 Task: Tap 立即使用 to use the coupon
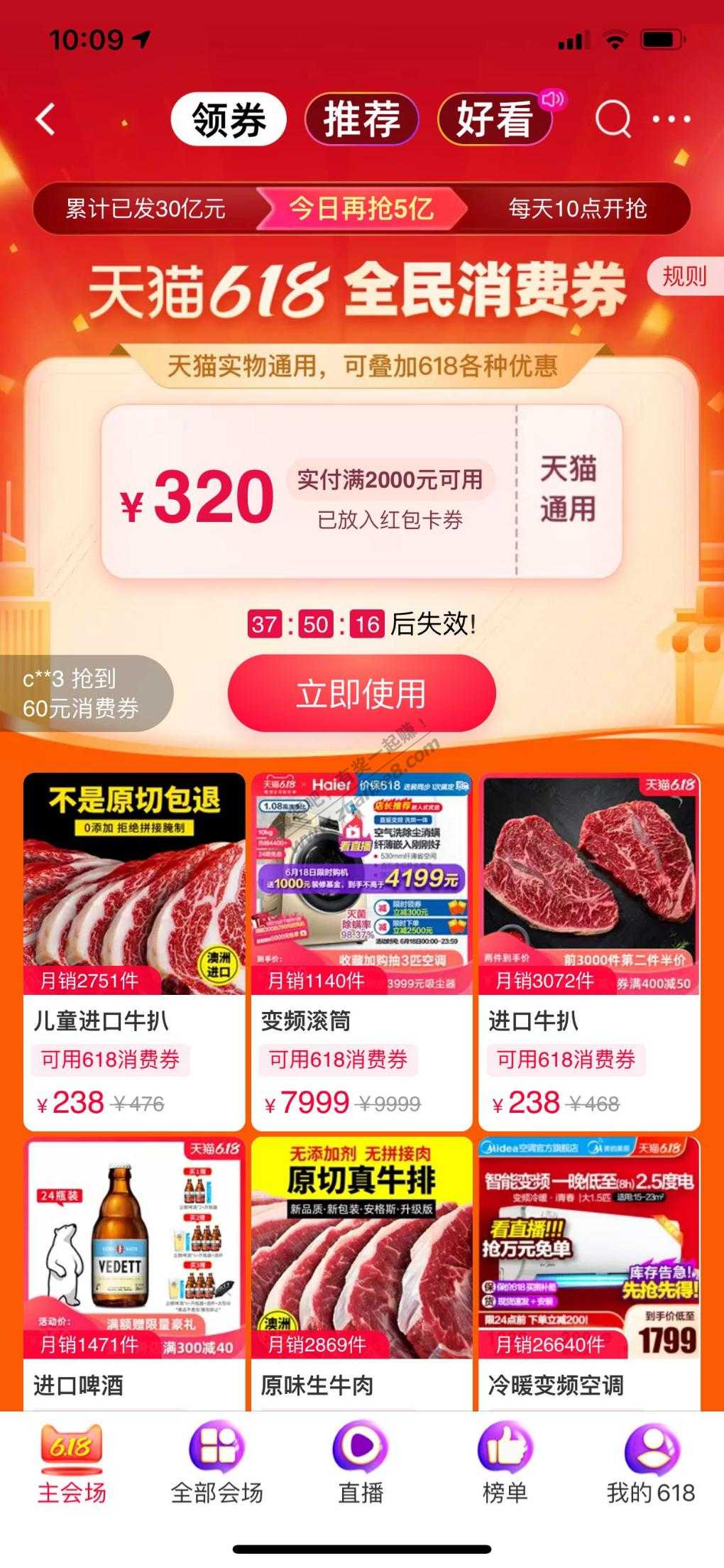pos(361,694)
